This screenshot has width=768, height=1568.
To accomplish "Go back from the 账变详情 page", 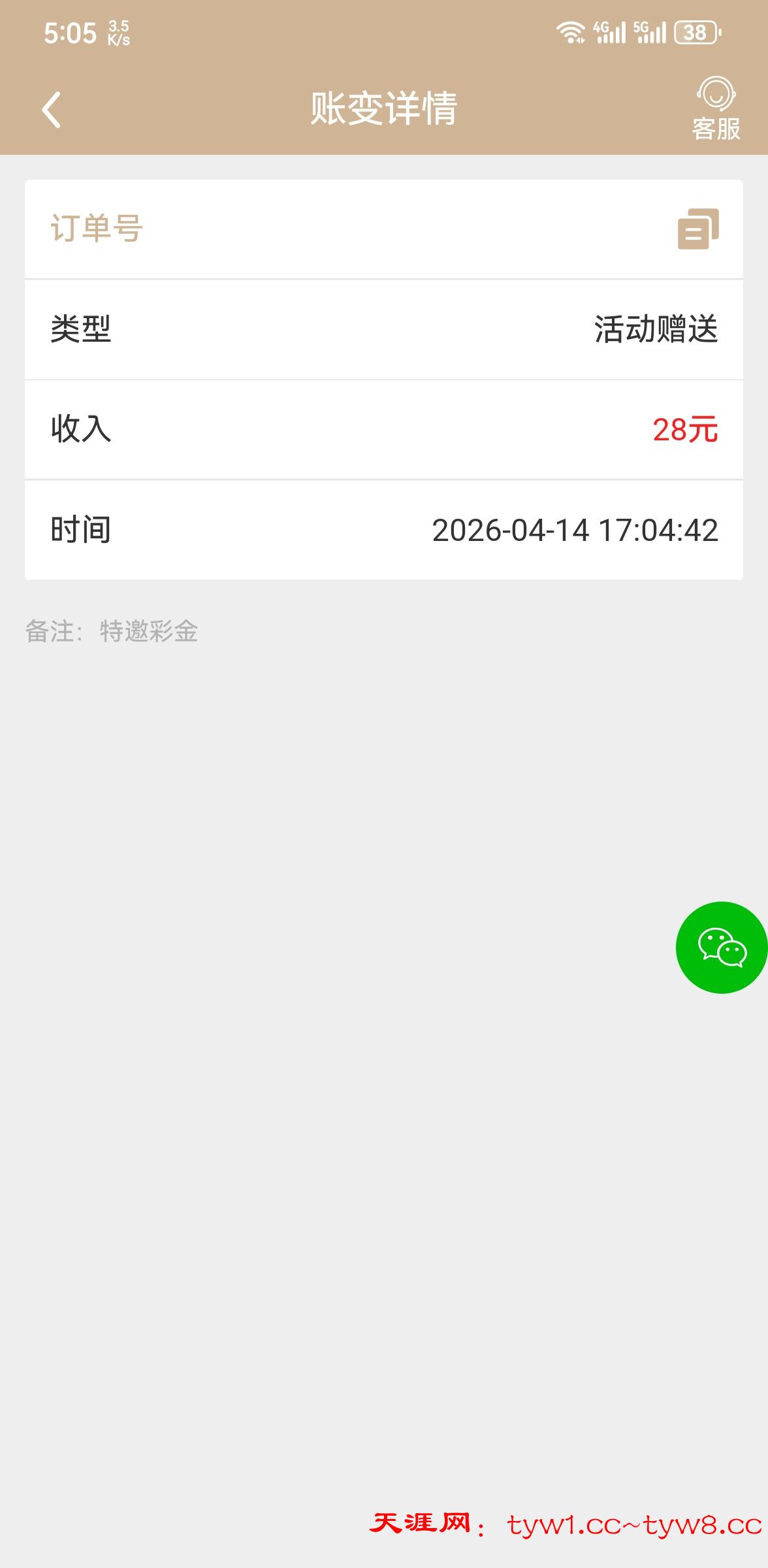I will coord(52,109).
